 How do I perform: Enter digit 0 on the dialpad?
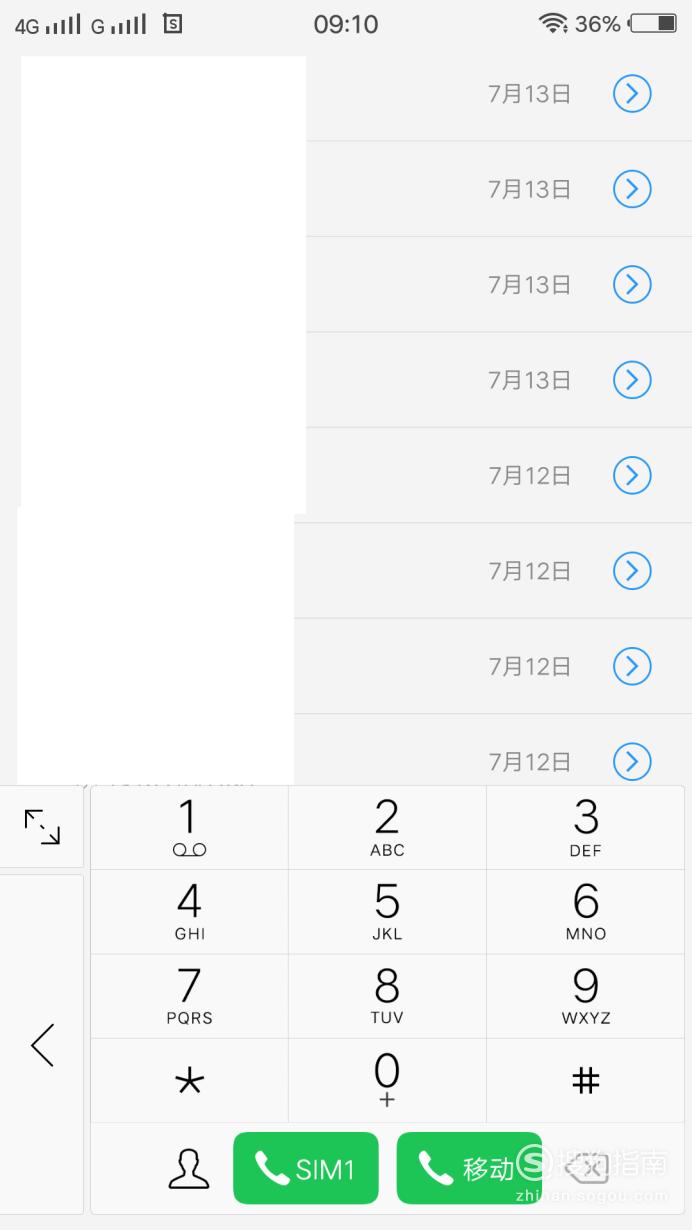(387, 1080)
